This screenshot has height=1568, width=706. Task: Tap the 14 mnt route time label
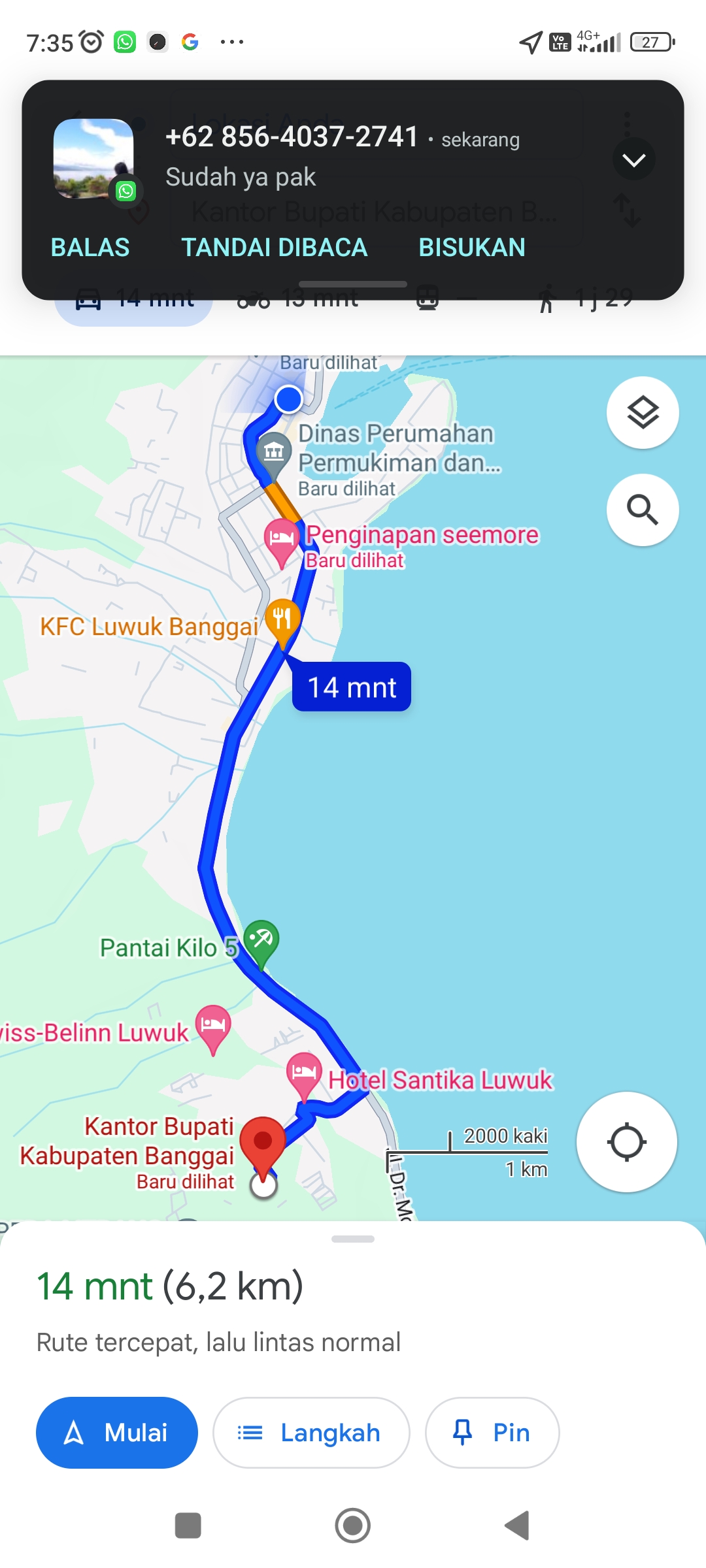352,687
